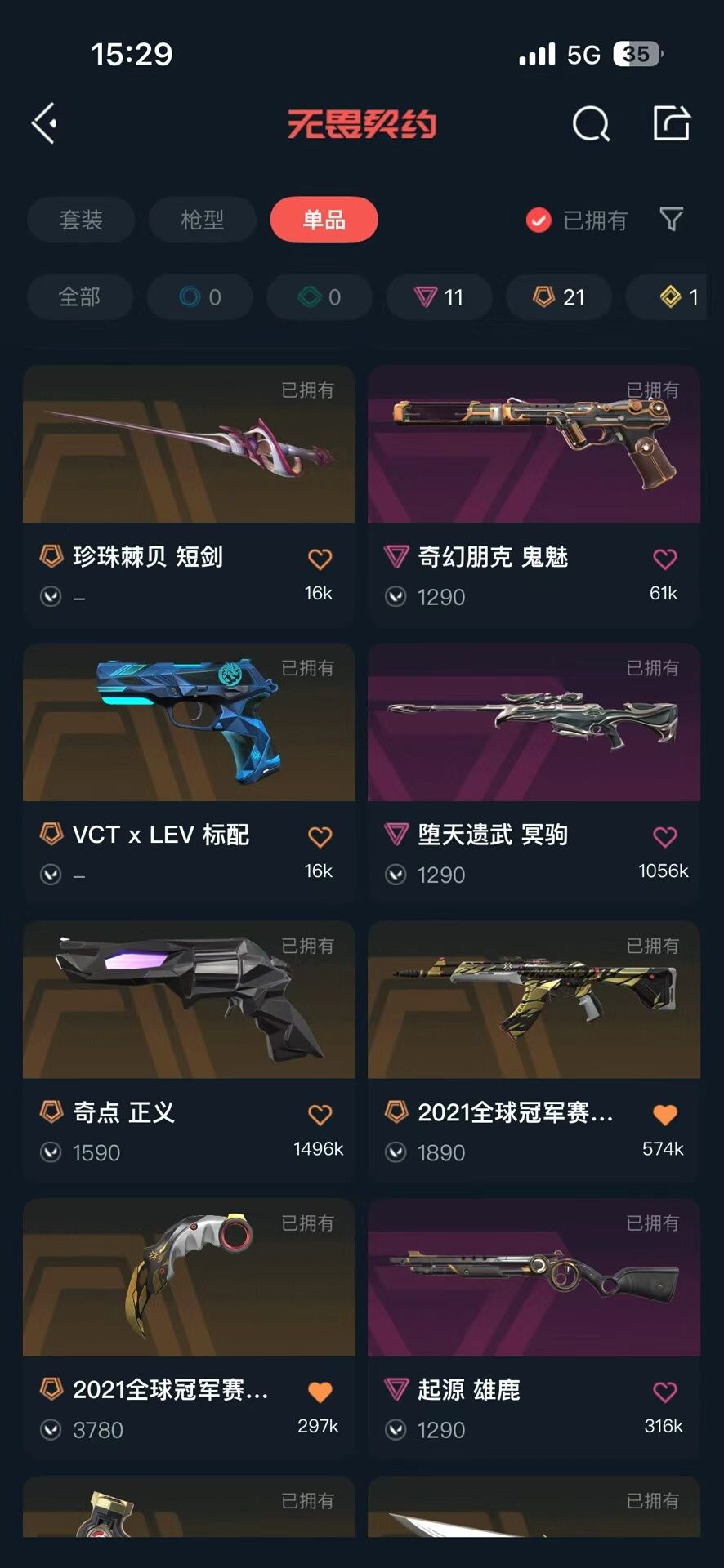Filter by the orange tier chip showing 21
Screen dimensions: 724x1568
559,296
